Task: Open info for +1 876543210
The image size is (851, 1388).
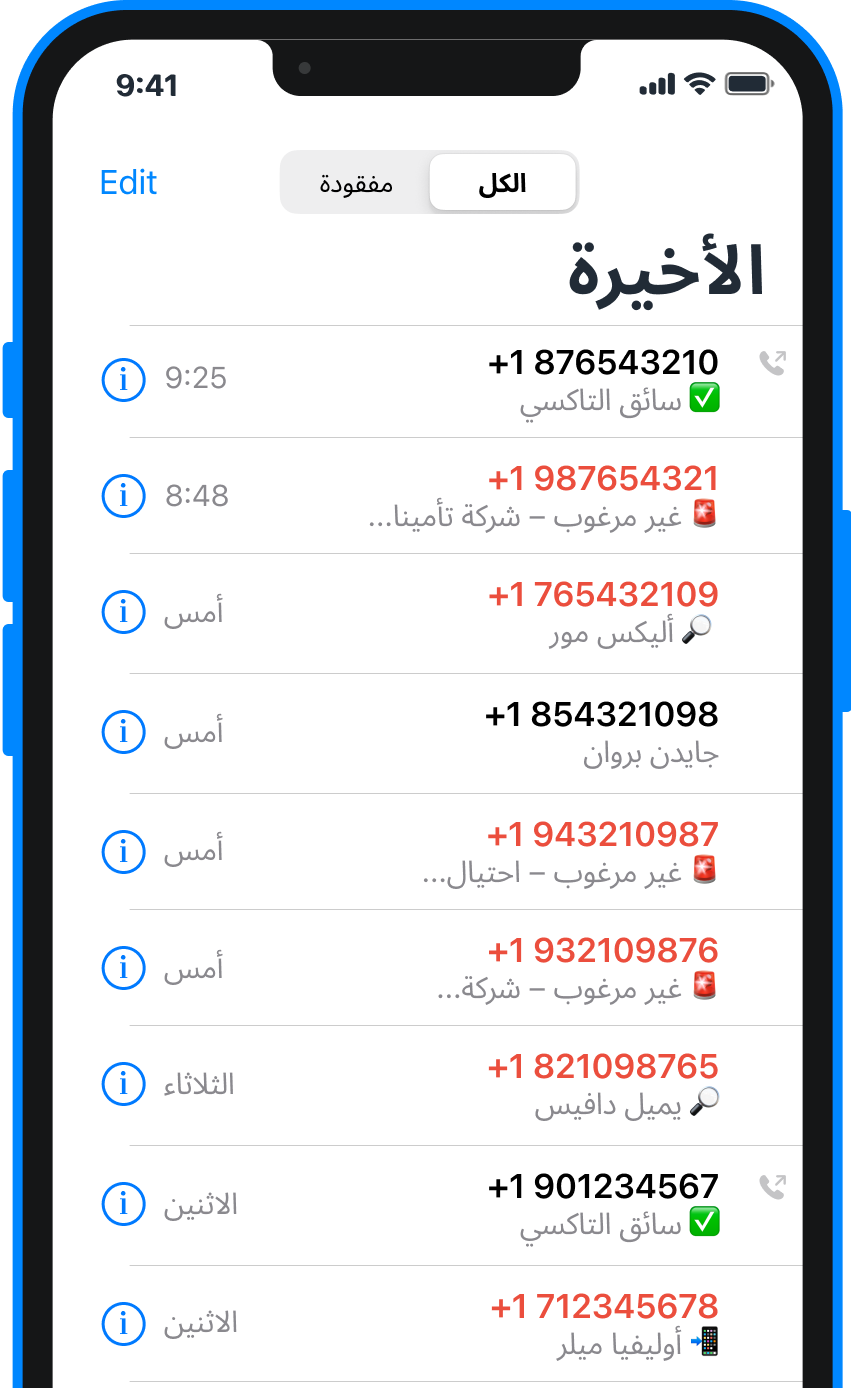Action: 124,379
